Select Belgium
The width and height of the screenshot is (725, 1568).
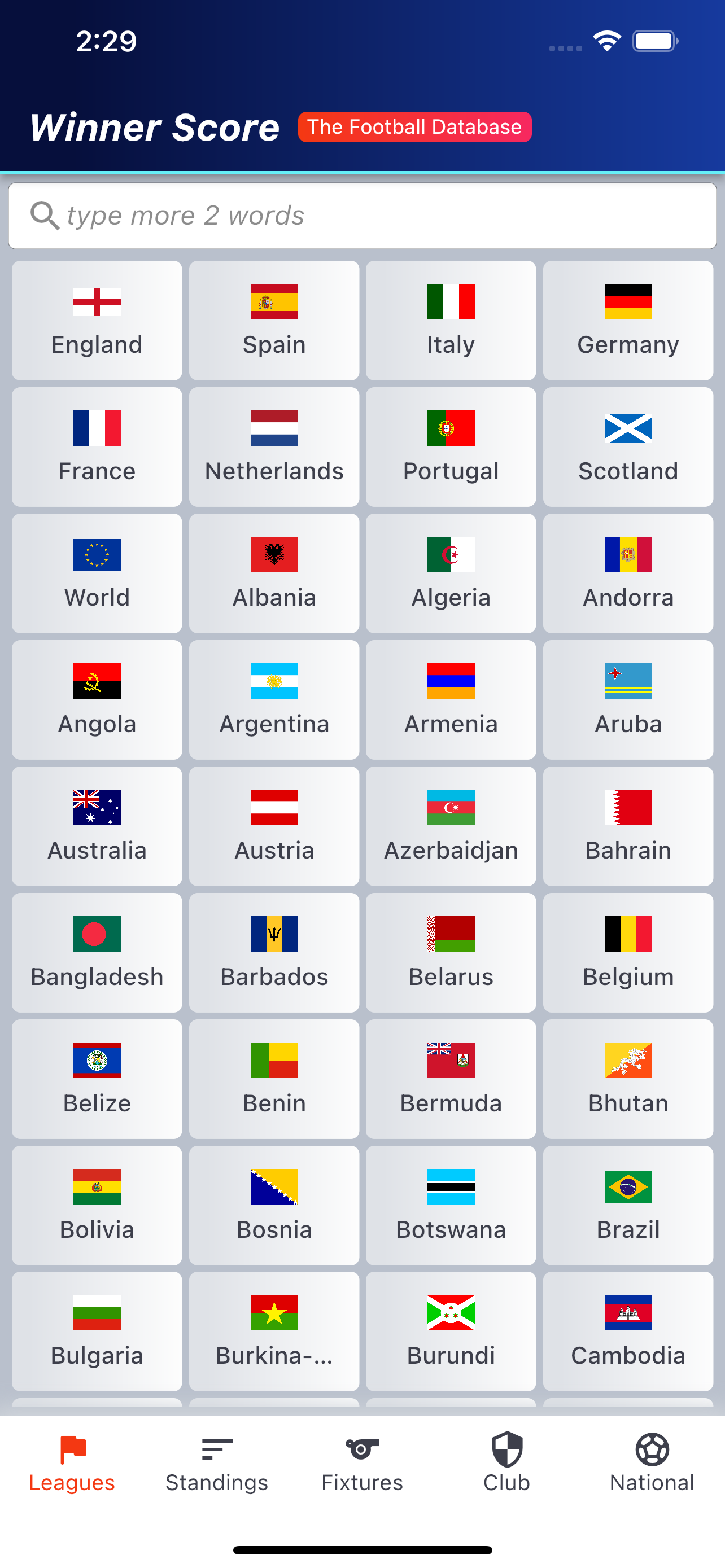[x=628, y=953]
